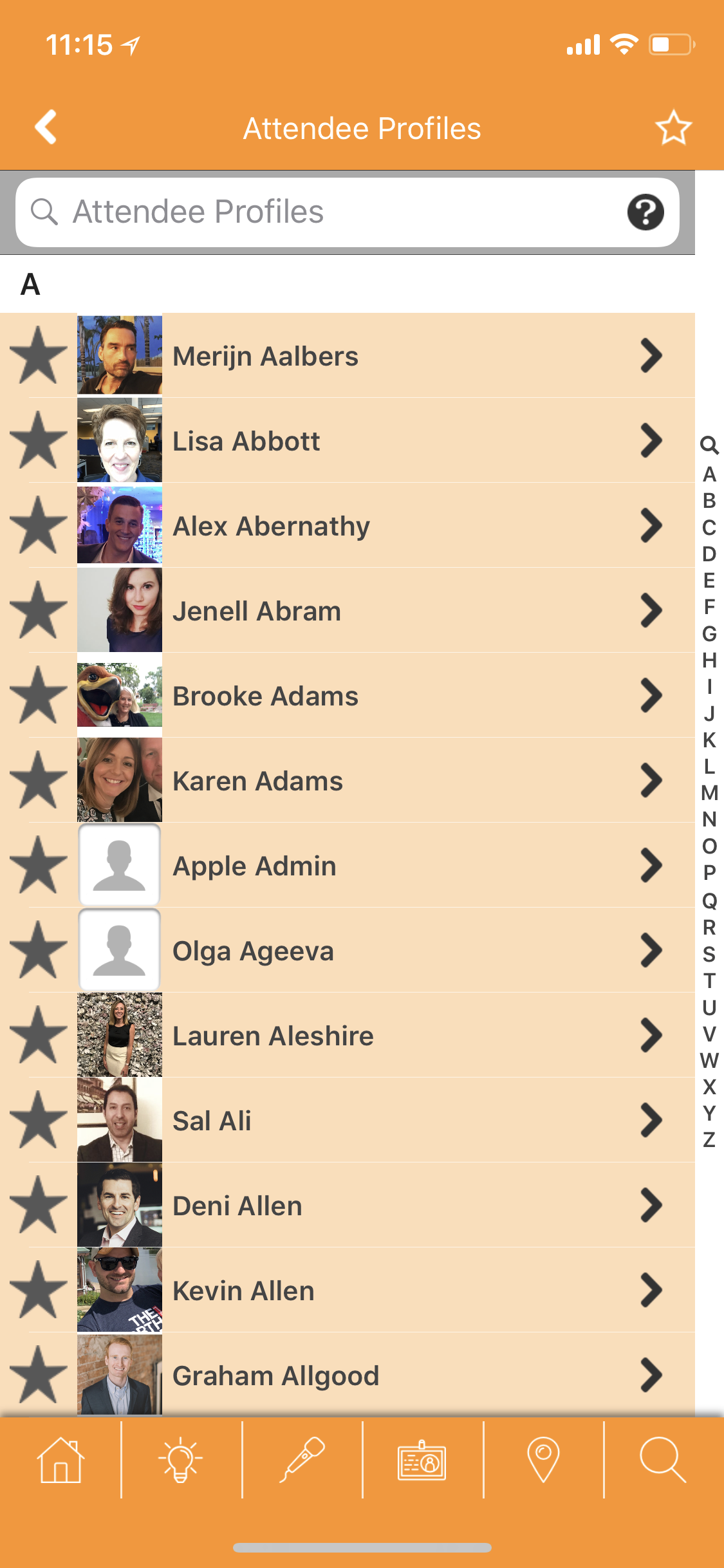The width and height of the screenshot is (724, 1568).
Task: Open Lauren Aleshire's profile
Action: (x=348, y=1035)
